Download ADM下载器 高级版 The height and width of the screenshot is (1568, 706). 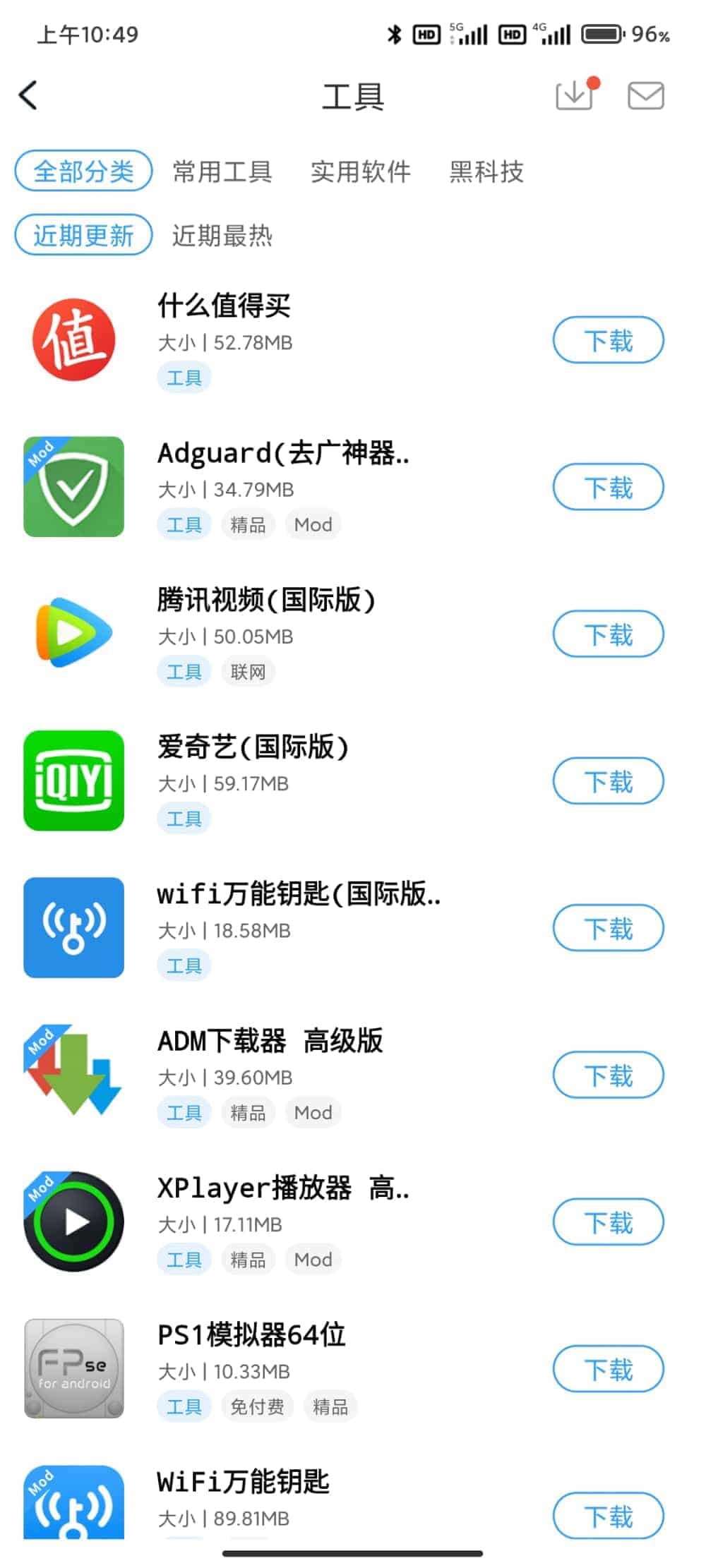608,1075
